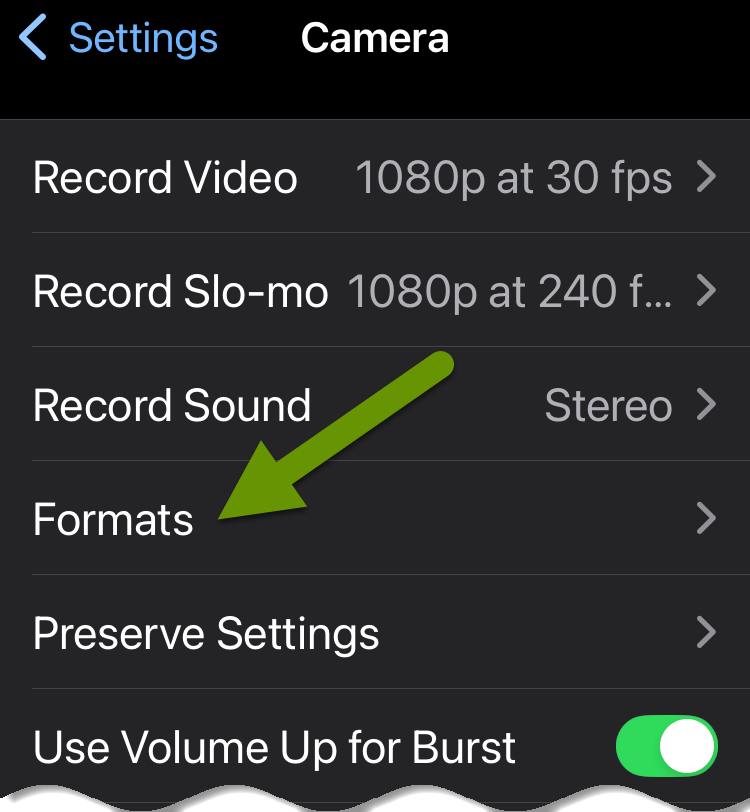750x812 pixels.
Task: Open Record Video settings
Action: pos(375,178)
